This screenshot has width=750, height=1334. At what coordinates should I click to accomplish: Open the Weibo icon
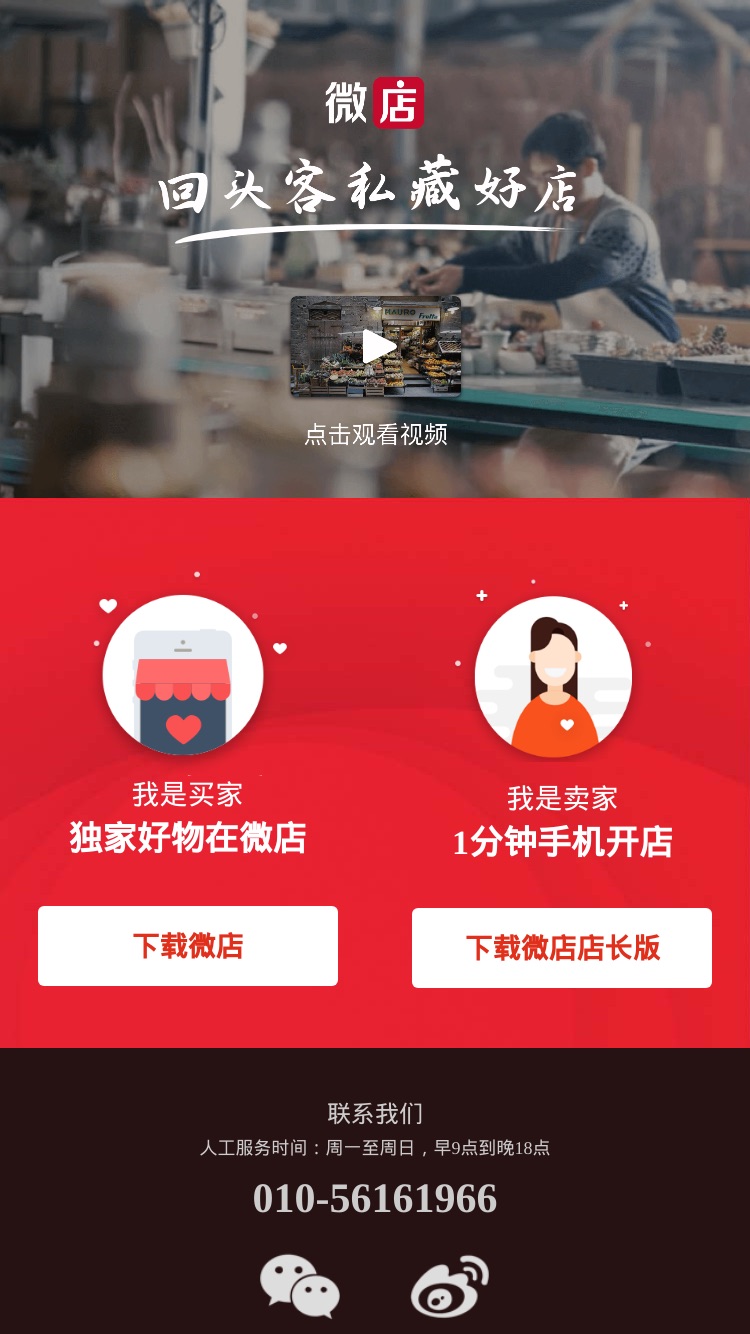coord(450,1287)
